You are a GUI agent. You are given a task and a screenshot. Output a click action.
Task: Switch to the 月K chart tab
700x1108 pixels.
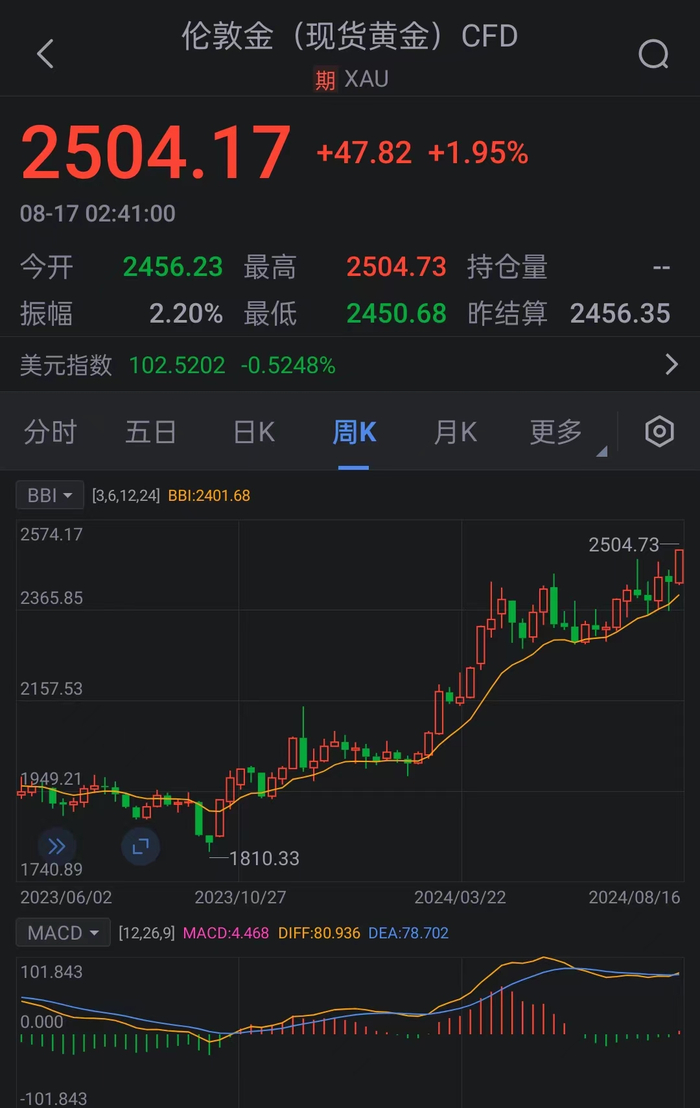point(455,432)
